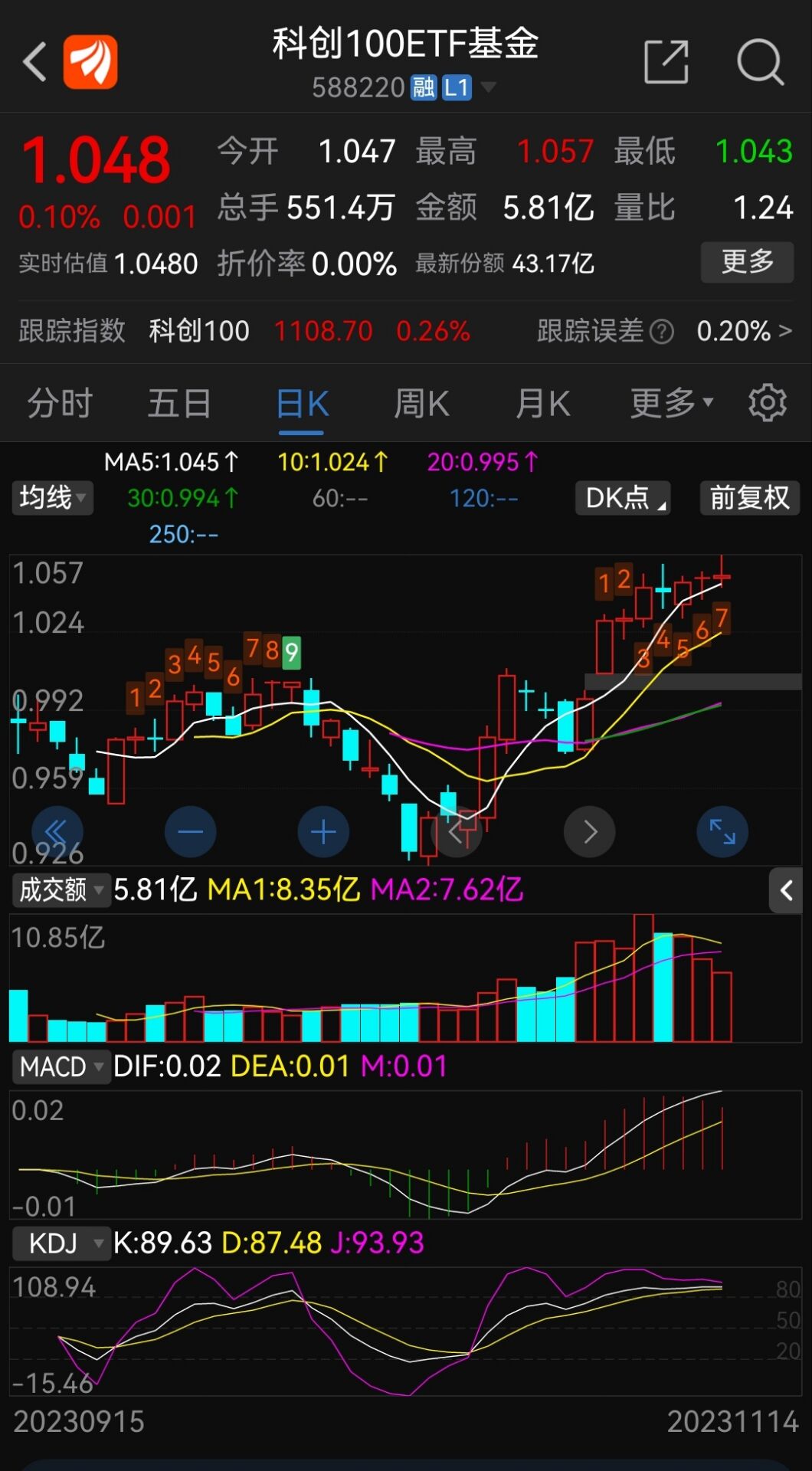This screenshot has height=1471, width=812.
Task: Zoom in on the K-line chart with plus icon
Action: coord(323,831)
